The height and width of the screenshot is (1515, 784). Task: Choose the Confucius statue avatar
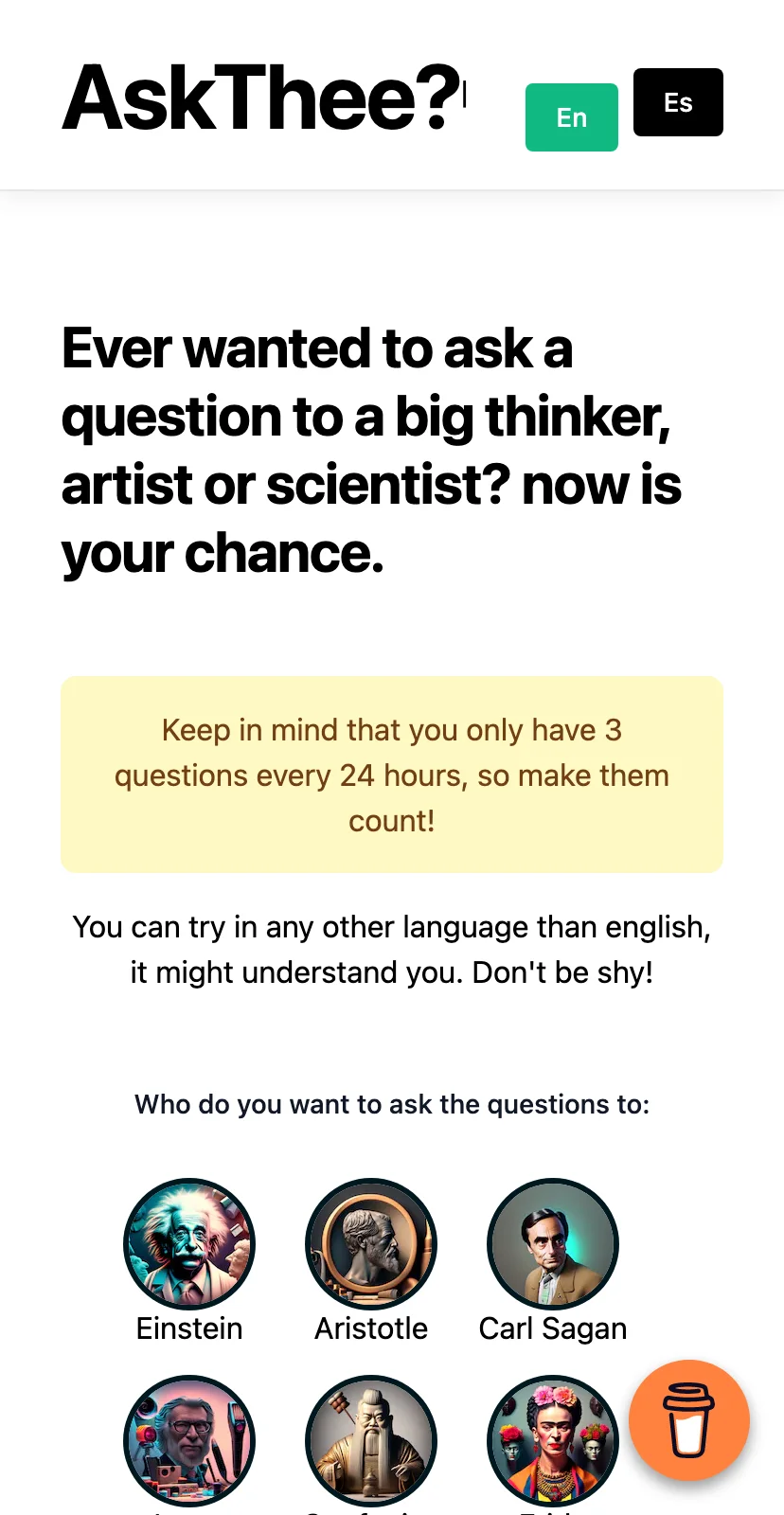[371, 1441]
